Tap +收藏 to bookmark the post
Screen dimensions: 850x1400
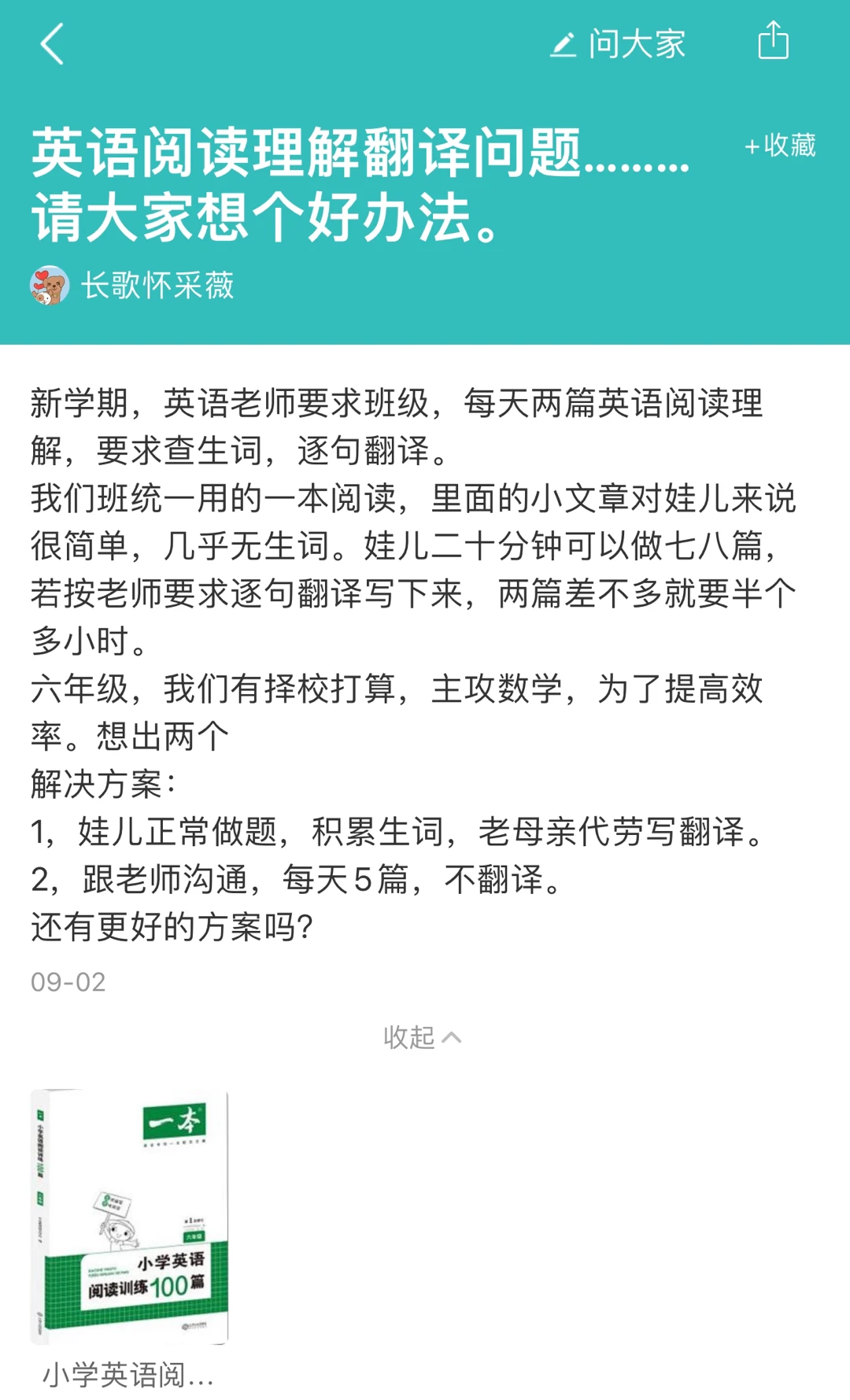tap(780, 146)
